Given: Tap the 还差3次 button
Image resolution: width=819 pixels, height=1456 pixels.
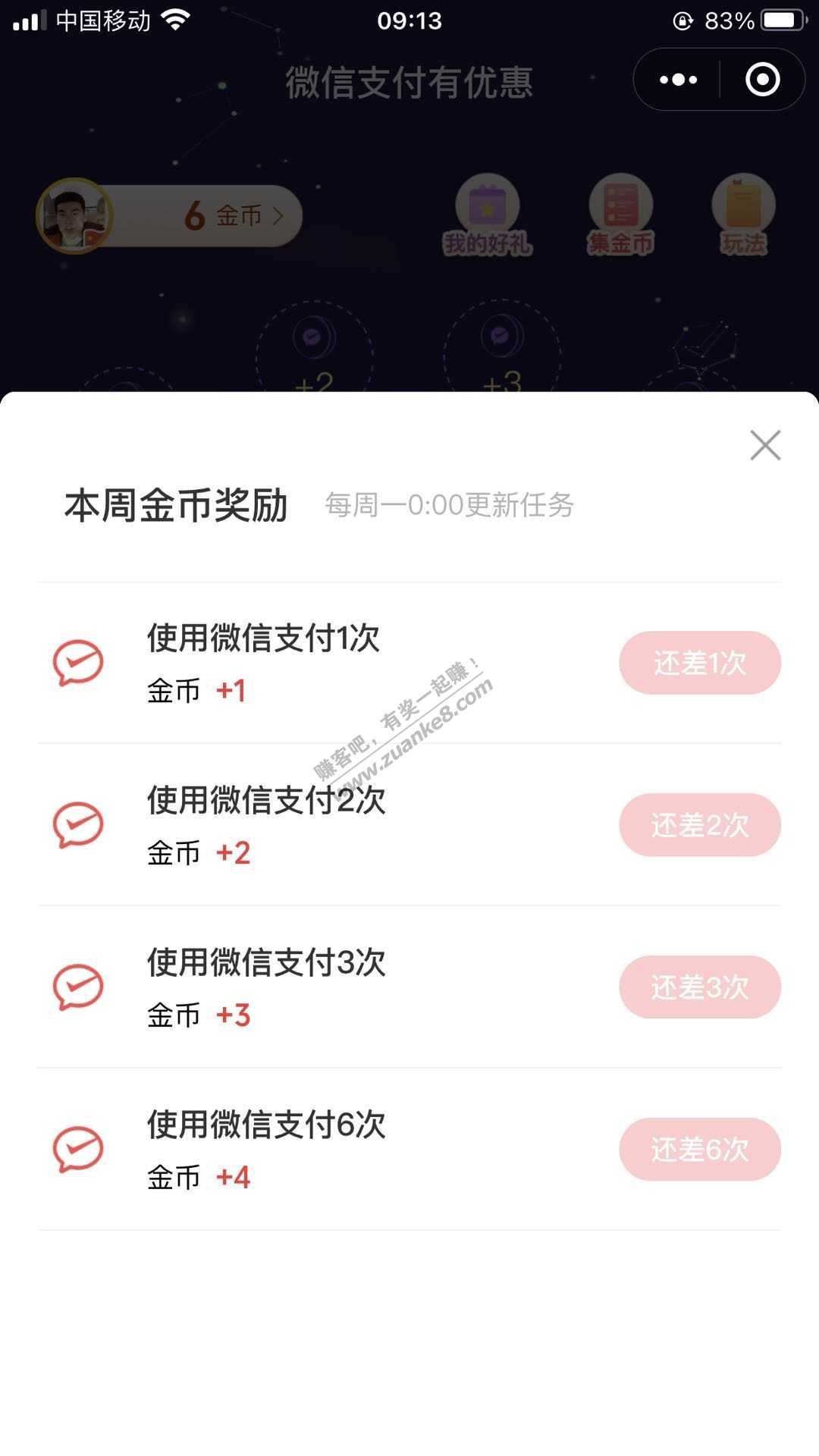Looking at the screenshot, I should [x=699, y=987].
